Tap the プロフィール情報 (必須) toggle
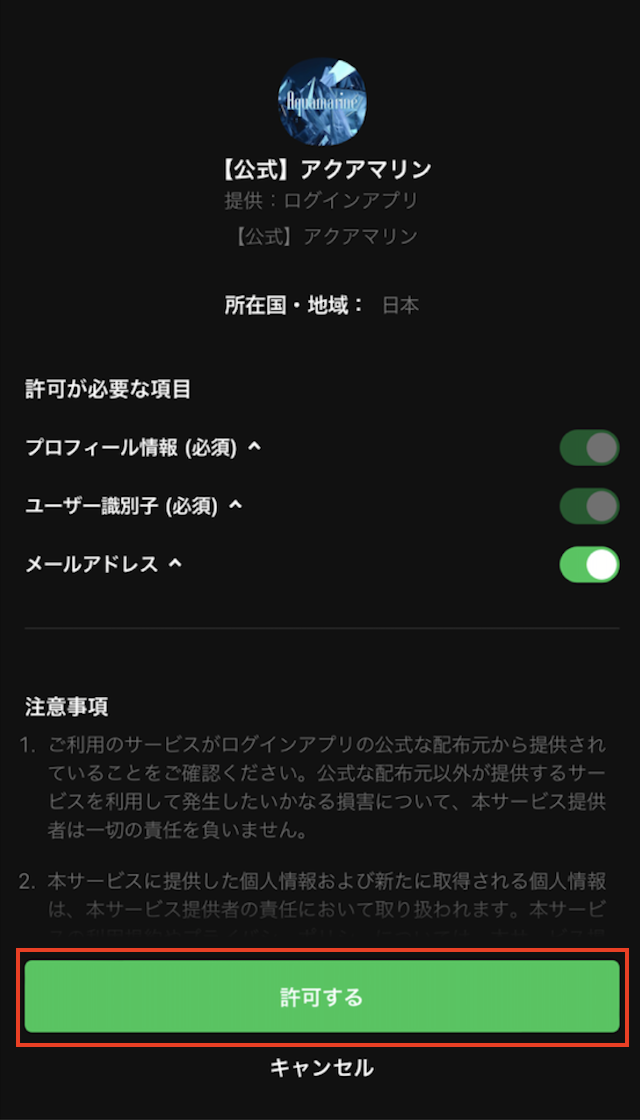 point(589,448)
